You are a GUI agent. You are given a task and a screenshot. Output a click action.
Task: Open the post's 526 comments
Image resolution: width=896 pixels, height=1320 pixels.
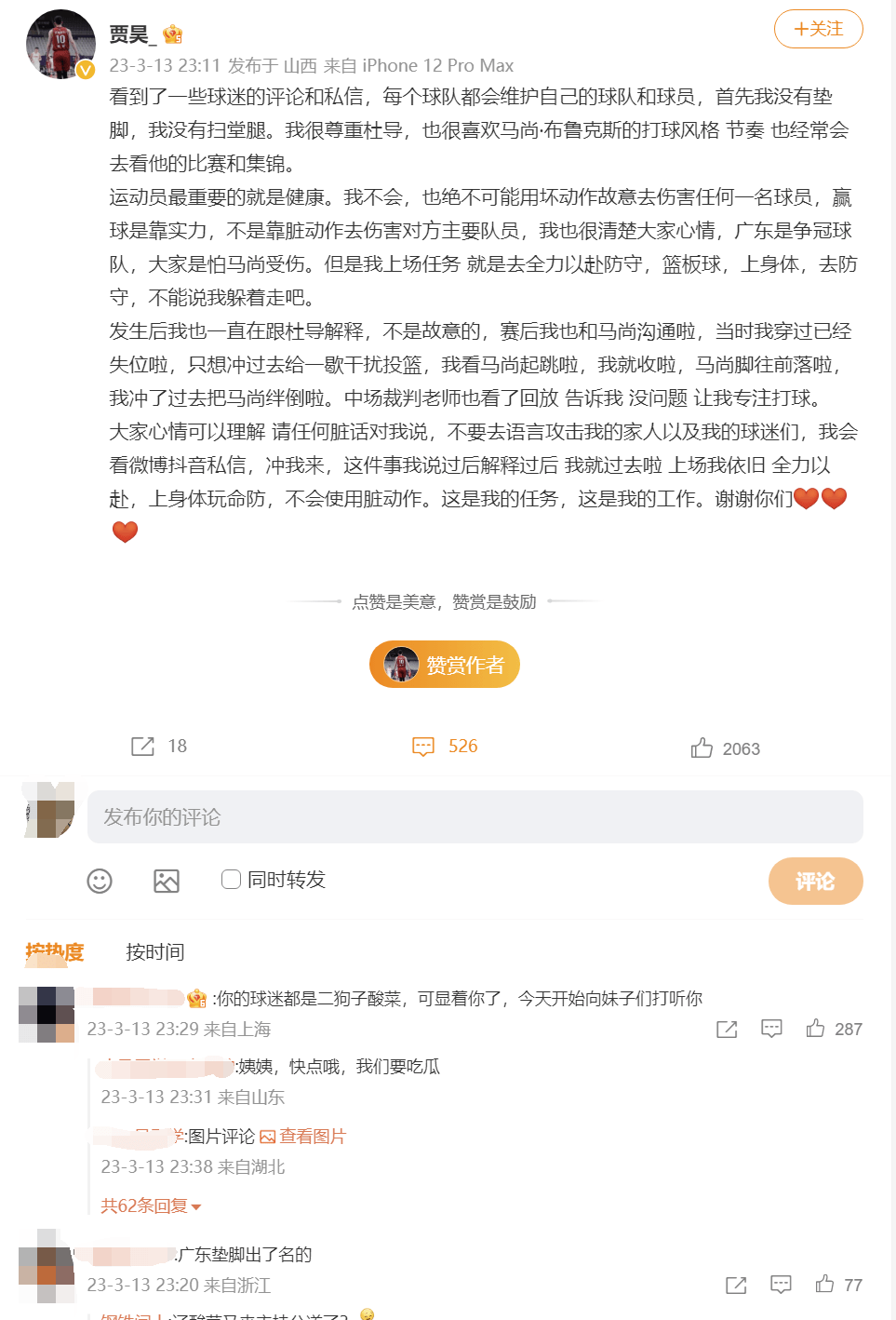[445, 747]
